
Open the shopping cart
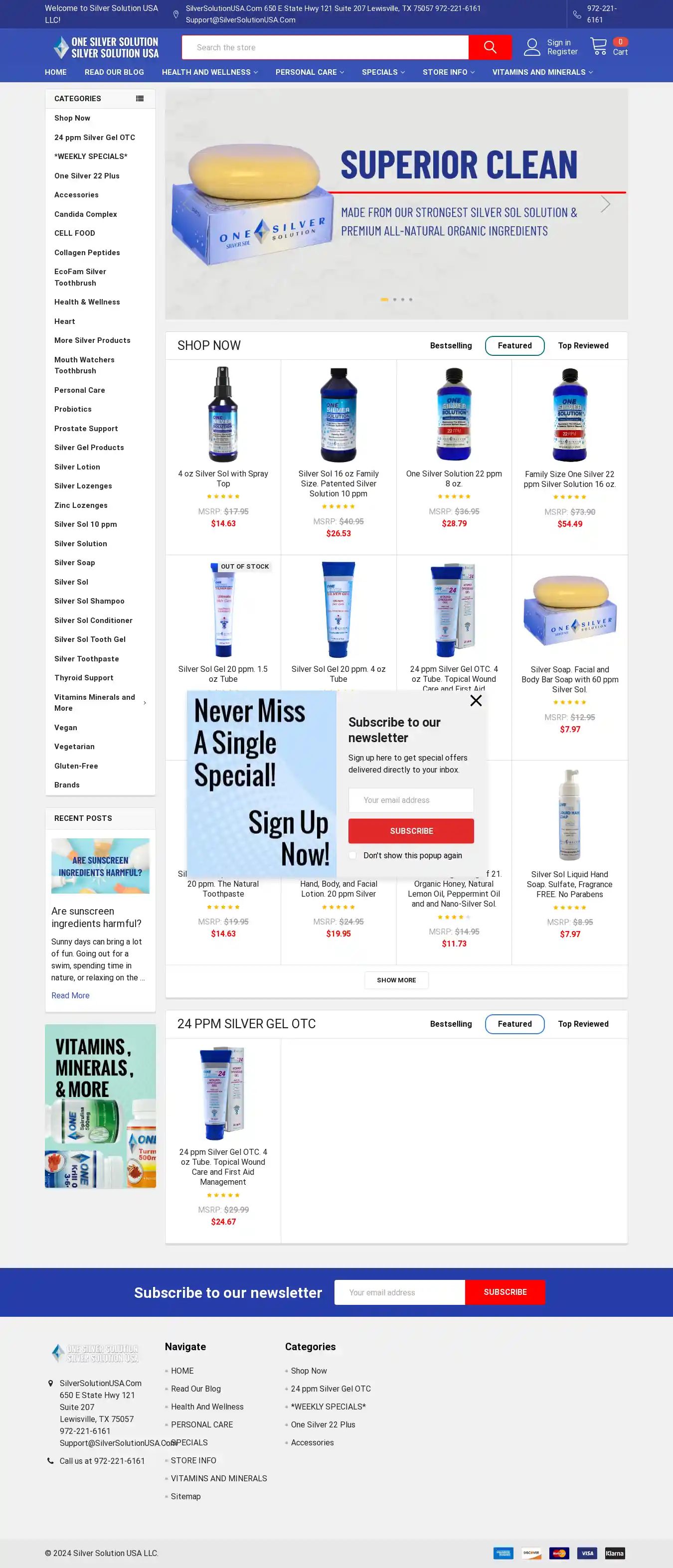[x=608, y=47]
